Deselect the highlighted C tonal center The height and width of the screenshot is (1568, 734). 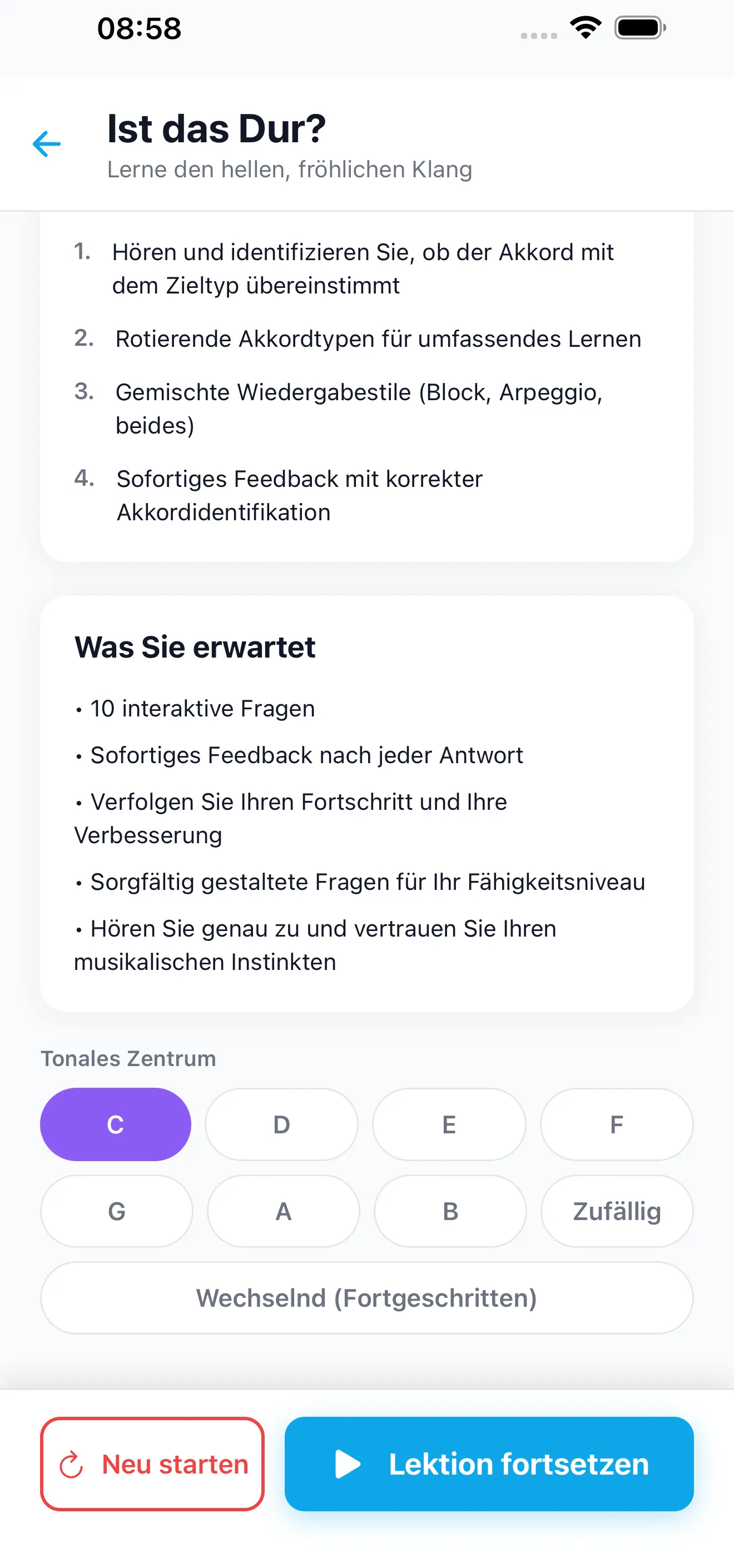point(116,1124)
